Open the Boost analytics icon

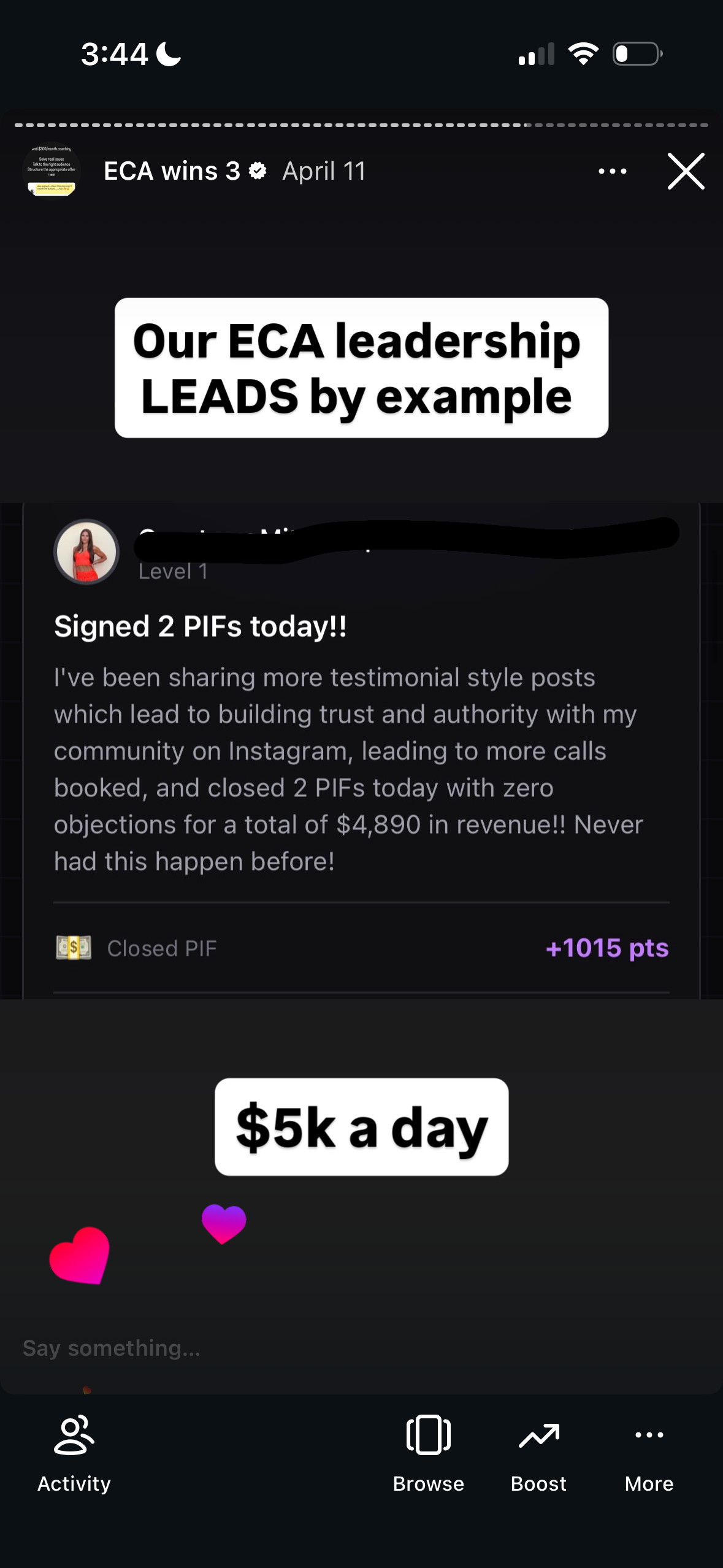coord(538,1435)
